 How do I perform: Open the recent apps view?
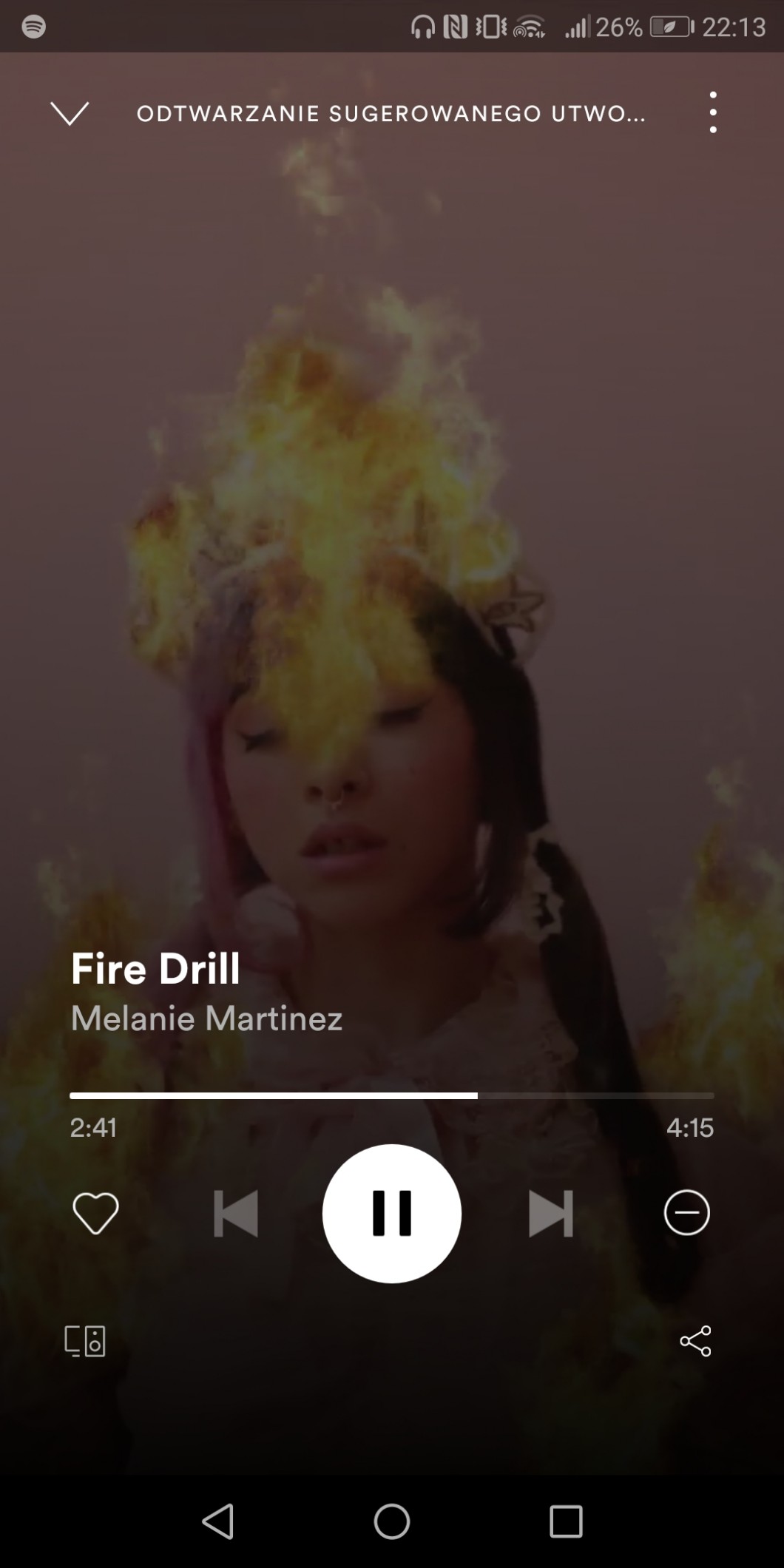566,1521
